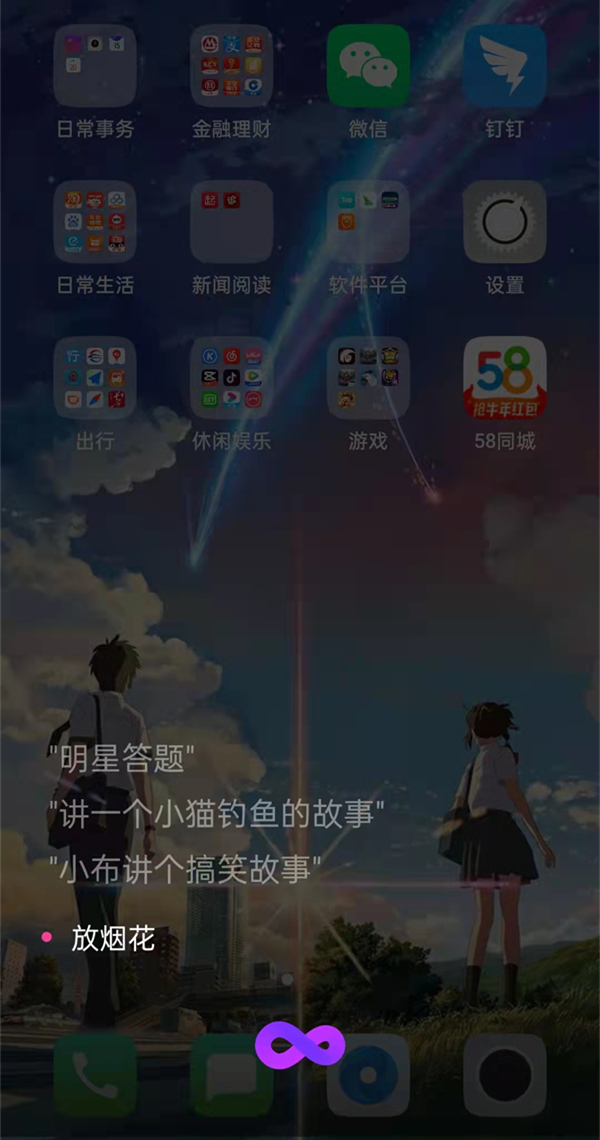
Task: Select the suggestion "讲一个小猫钓鱼的故事"
Action: coord(216,814)
